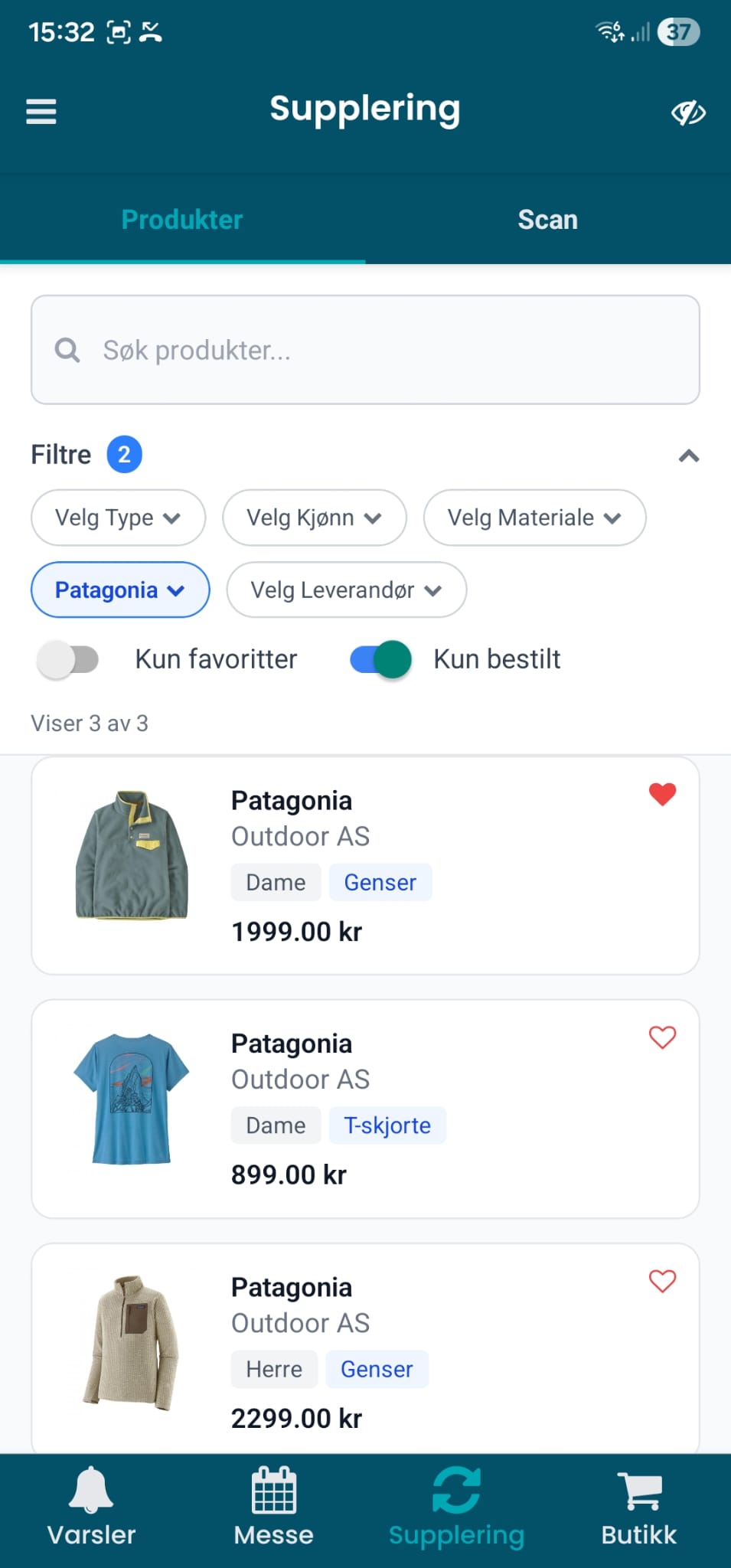Click the search magnifier icon
Viewport: 731px width, 1568px height.
coord(67,350)
